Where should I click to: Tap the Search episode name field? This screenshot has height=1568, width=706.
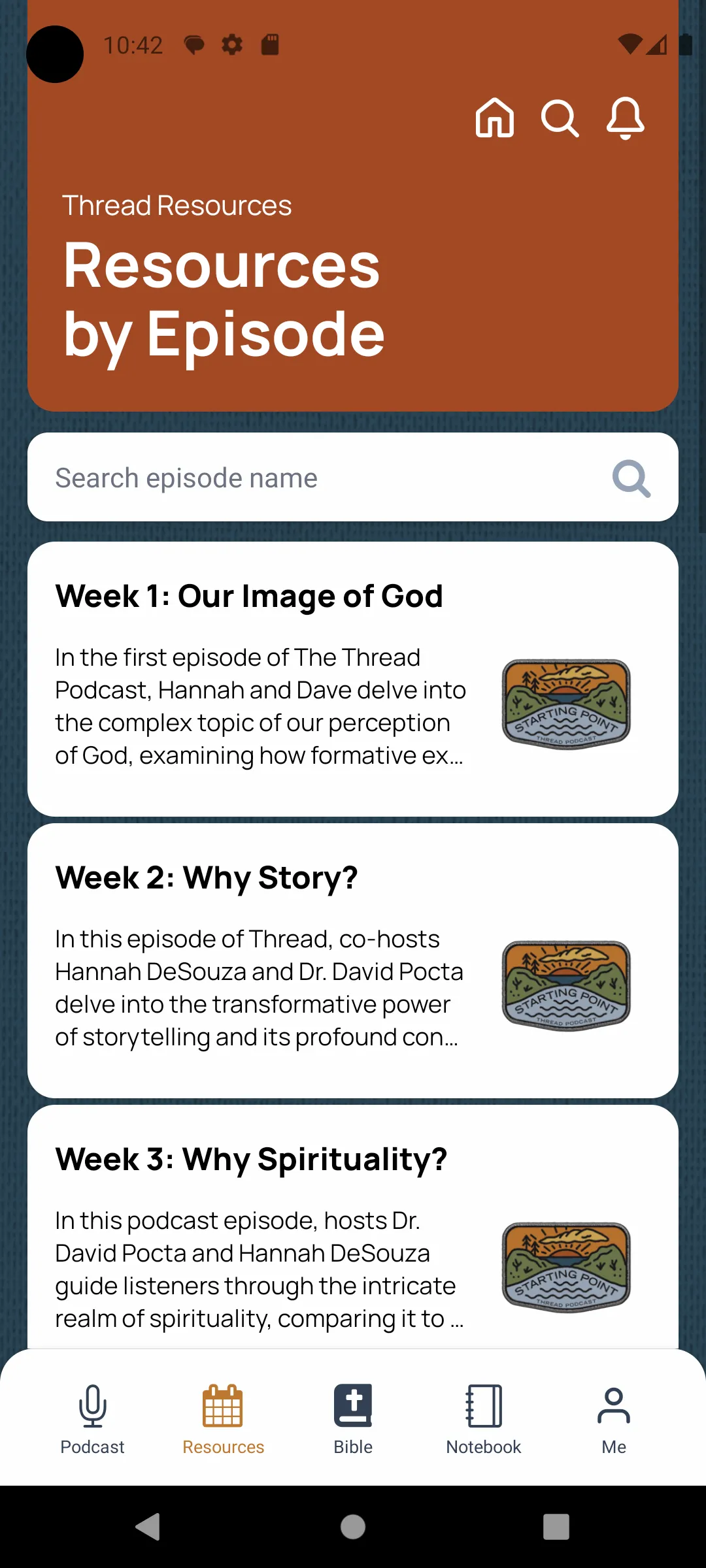(353, 477)
